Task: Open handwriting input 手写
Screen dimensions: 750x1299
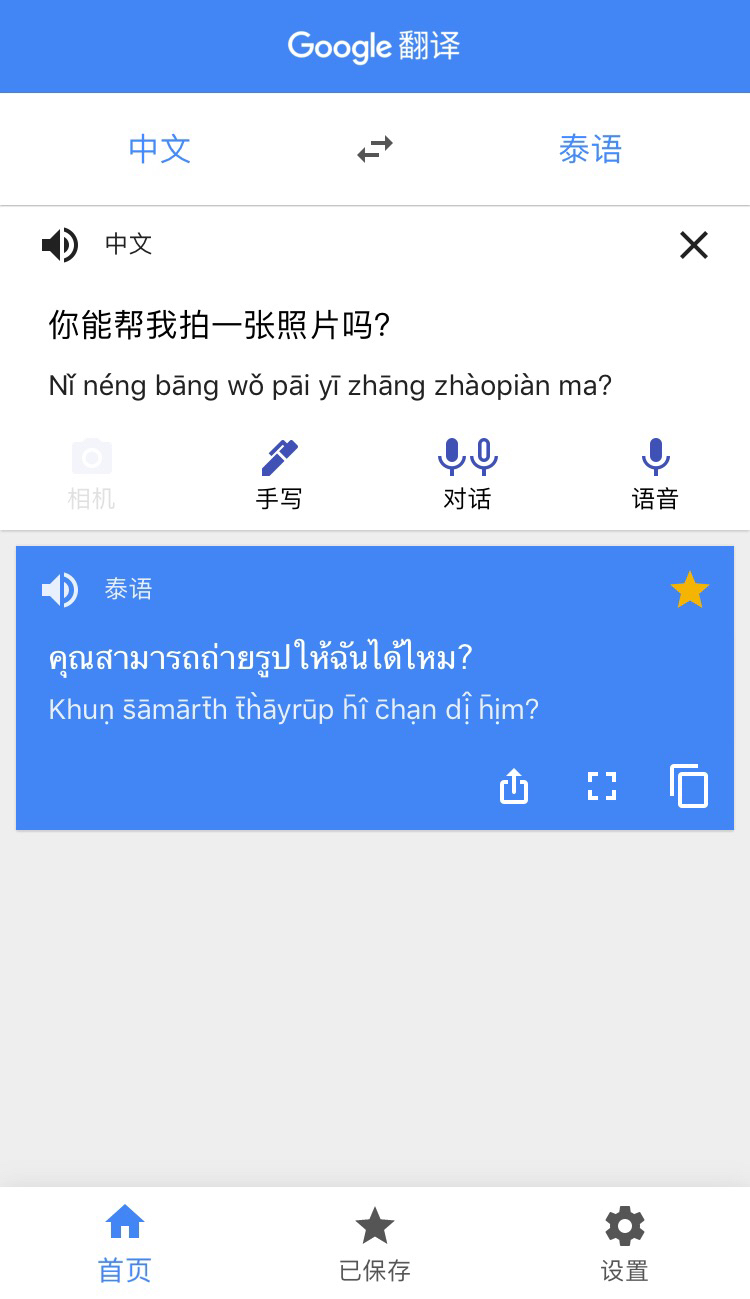Action: [279, 474]
